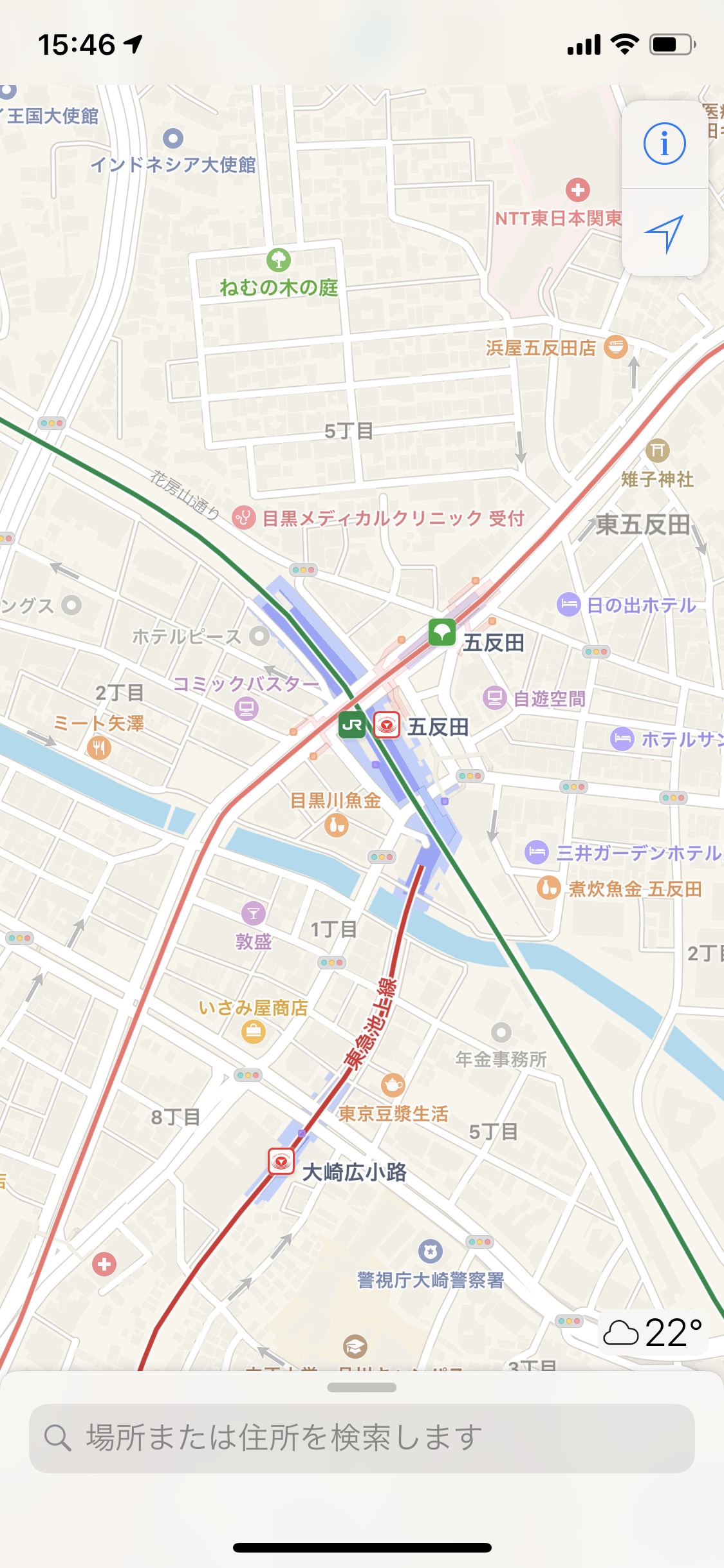Center the map on current location

(x=664, y=233)
